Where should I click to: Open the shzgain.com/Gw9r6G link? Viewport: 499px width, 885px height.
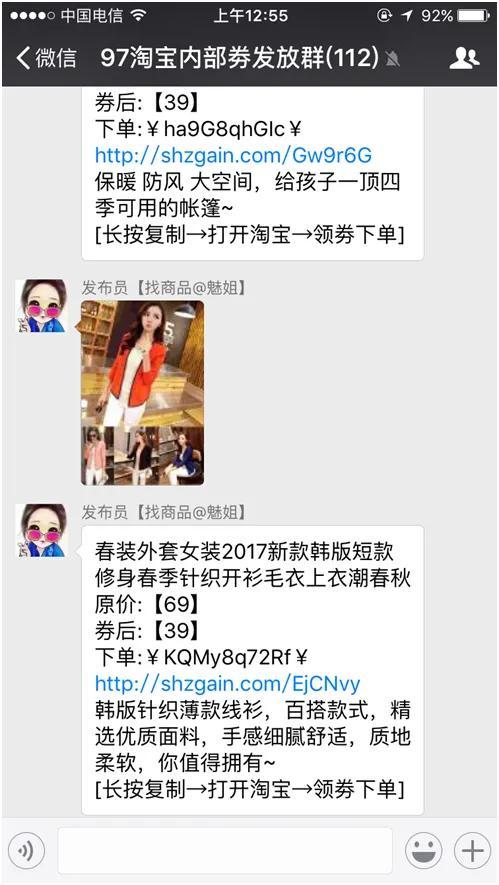tap(233, 155)
